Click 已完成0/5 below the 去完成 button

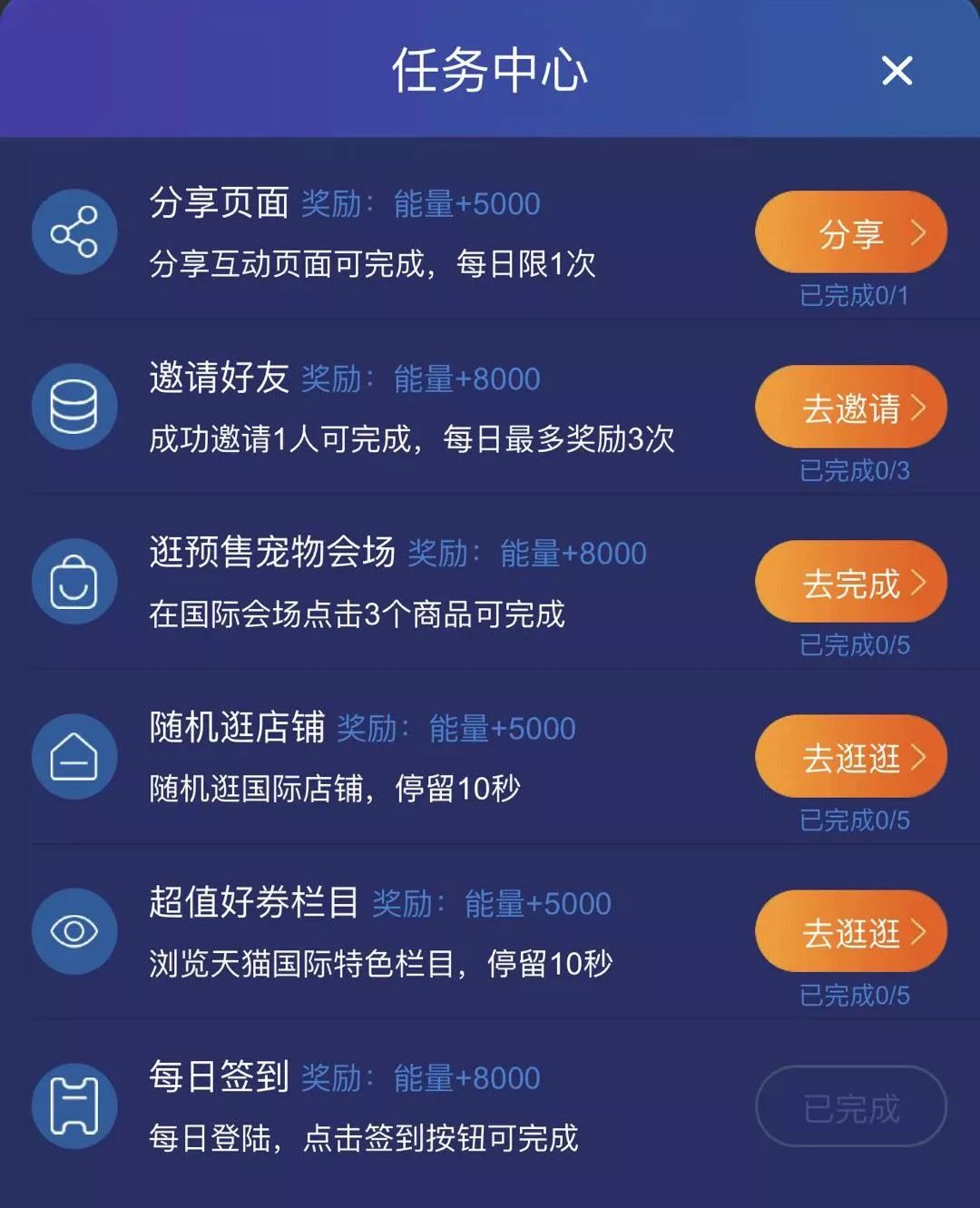tap(851, 645)
